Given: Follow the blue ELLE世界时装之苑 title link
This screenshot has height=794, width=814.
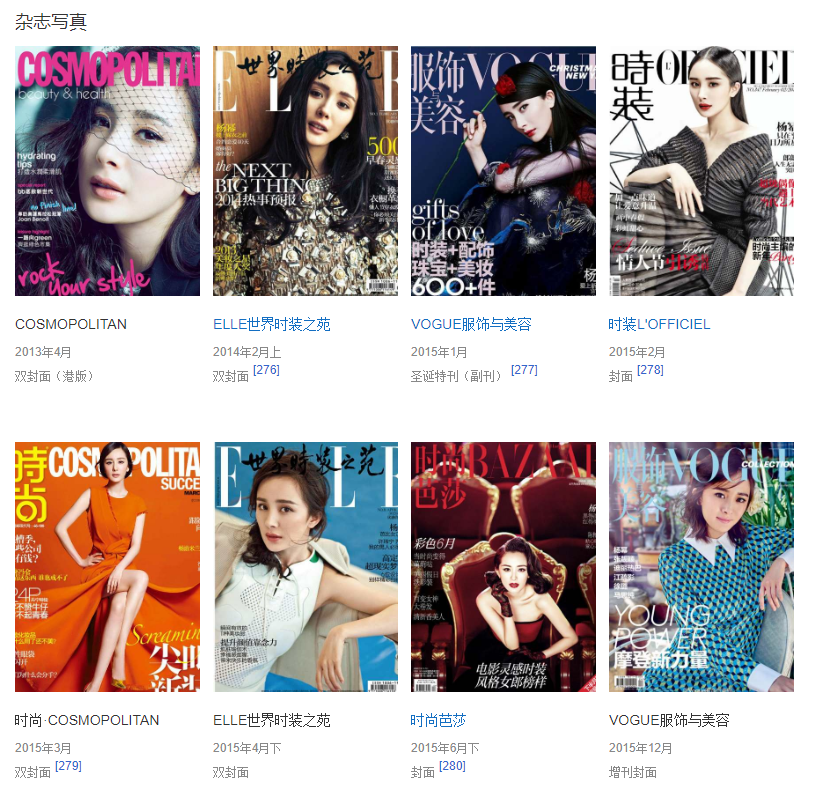Looking at the screenshot, I should [x=271, y=324].
